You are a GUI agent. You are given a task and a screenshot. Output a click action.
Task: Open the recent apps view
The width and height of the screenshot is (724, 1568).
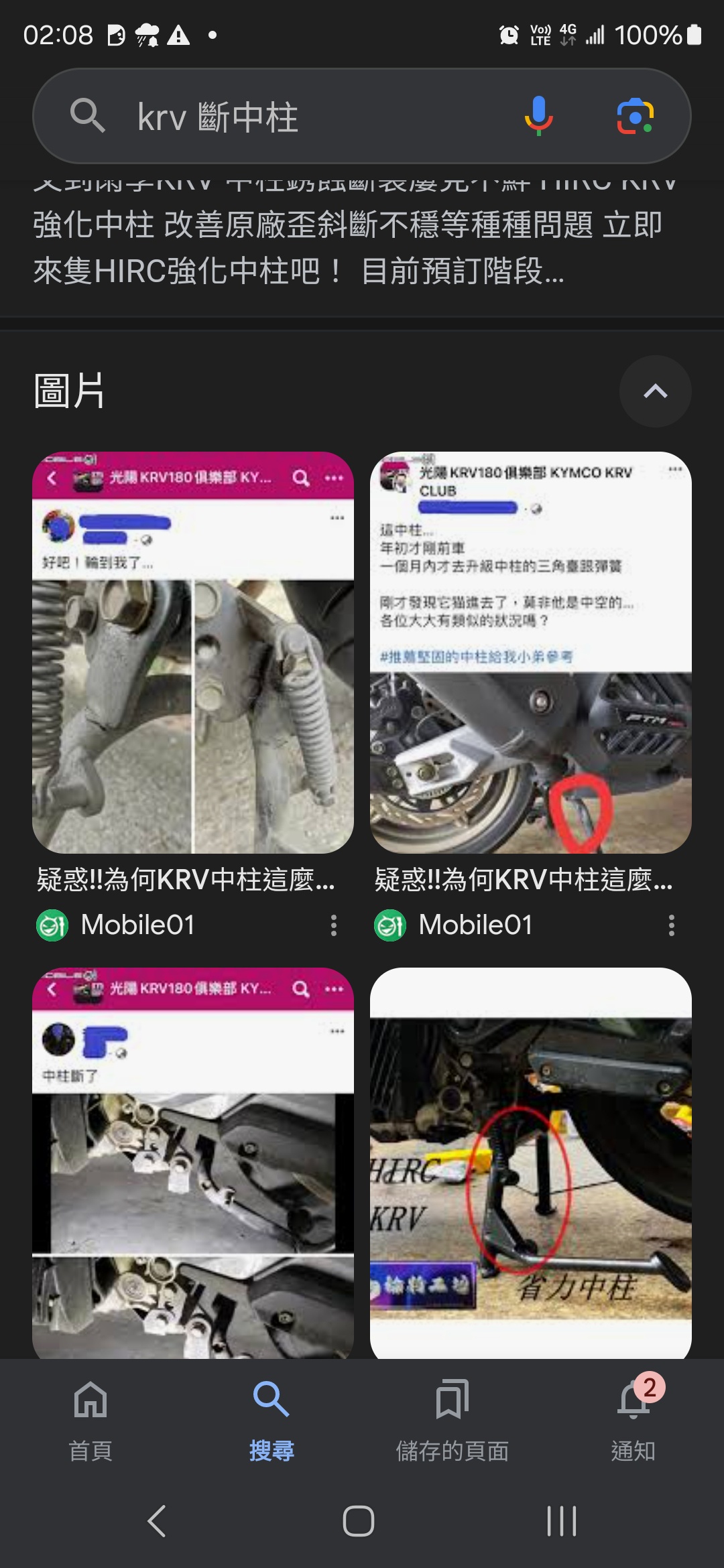[561, 1520]
